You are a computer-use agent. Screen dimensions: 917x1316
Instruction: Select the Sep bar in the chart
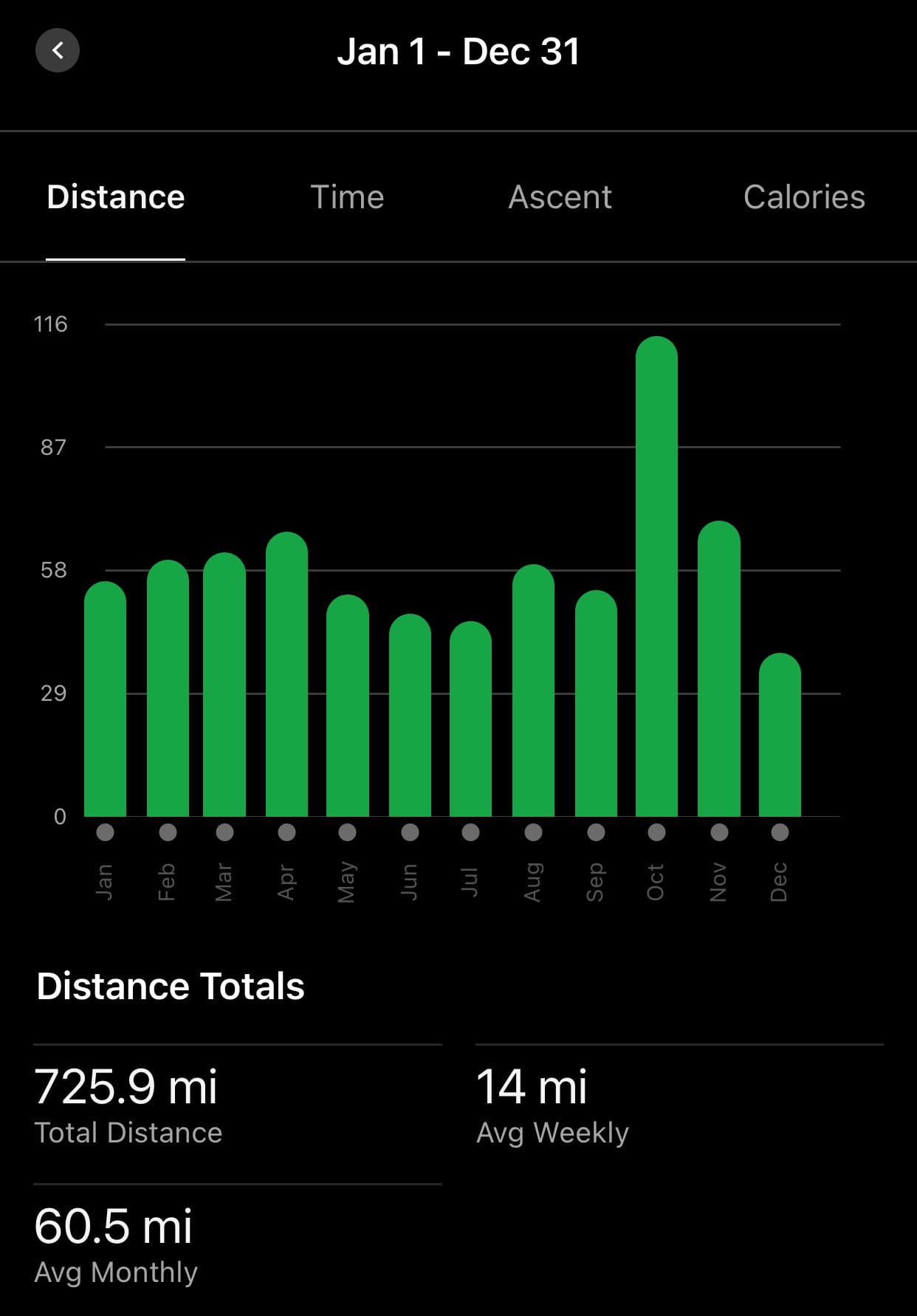pyautogui.click(x=596, y=705)
